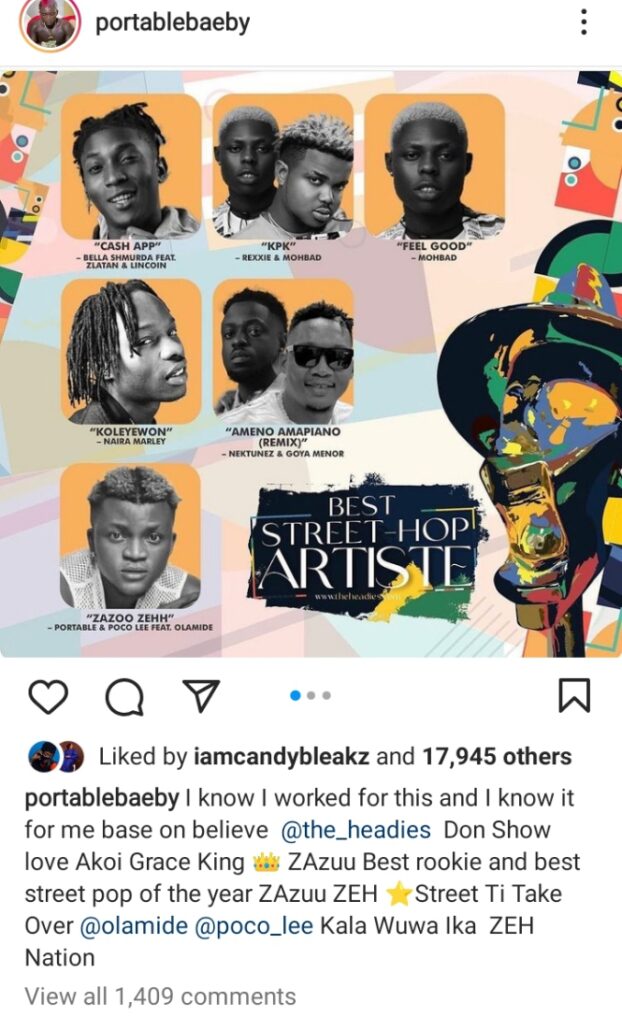
Task: View all 1,409 comments
Action: pyautogui.click(x=160, y=996)
